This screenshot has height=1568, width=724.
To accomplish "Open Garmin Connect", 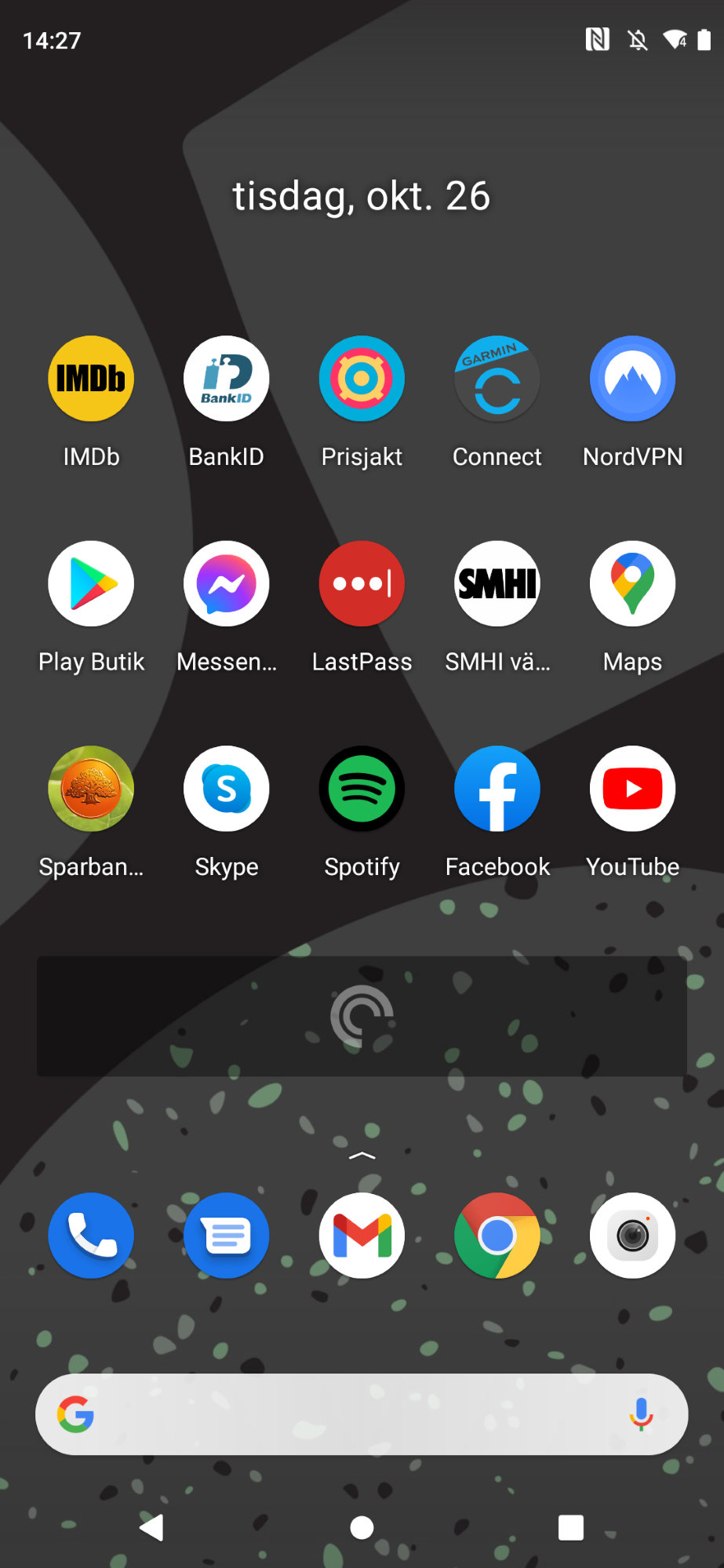I will click(497, 379).
